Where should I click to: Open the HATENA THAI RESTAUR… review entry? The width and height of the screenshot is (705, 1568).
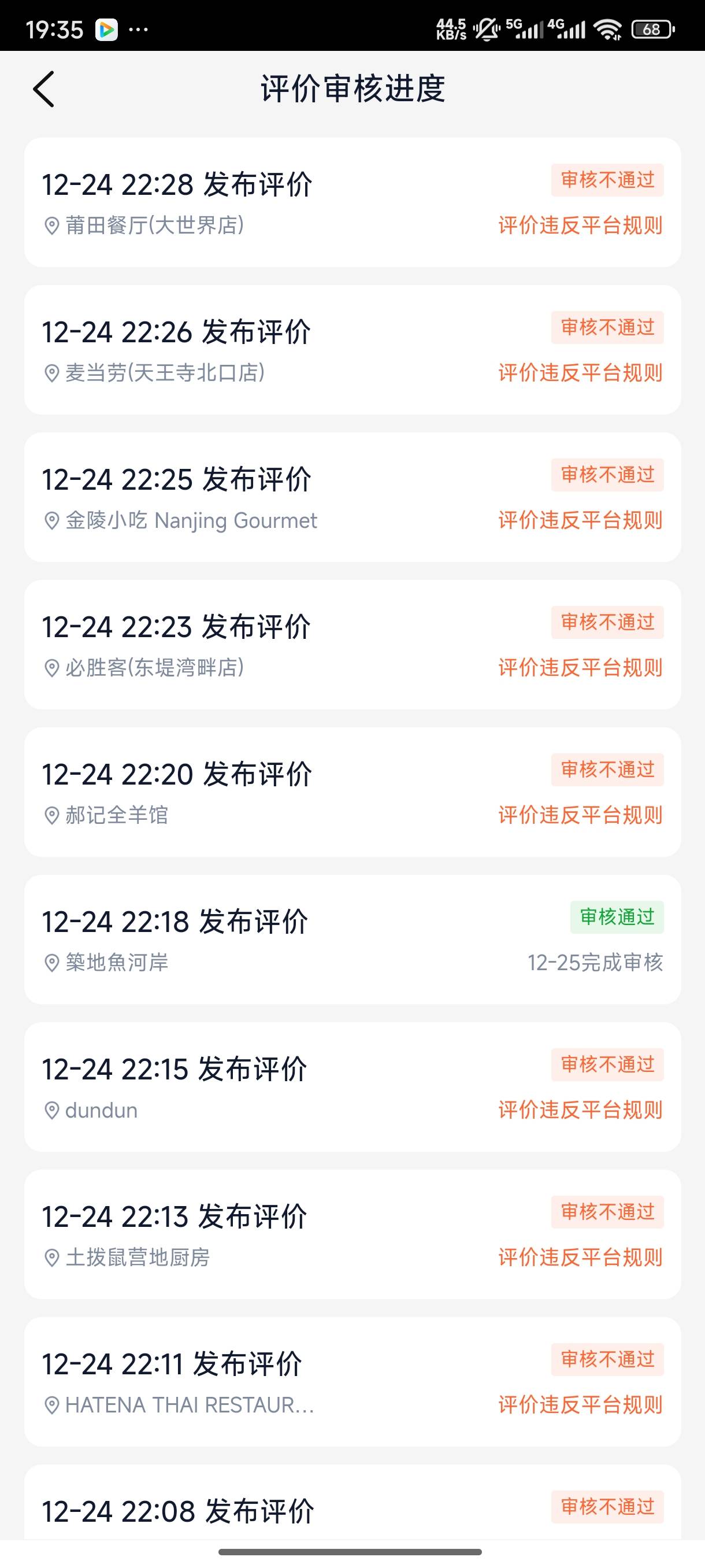pos(352,1381)
